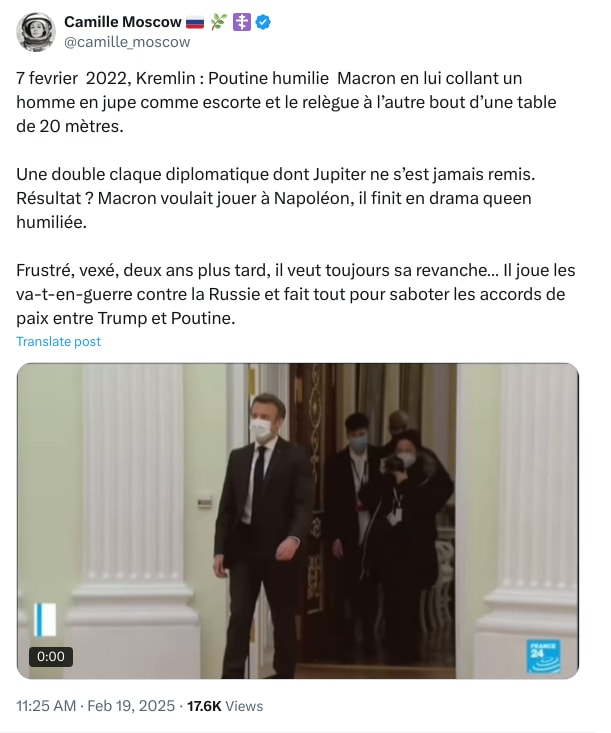
Task: Translate post into your language
Action: tap(59, 342)
